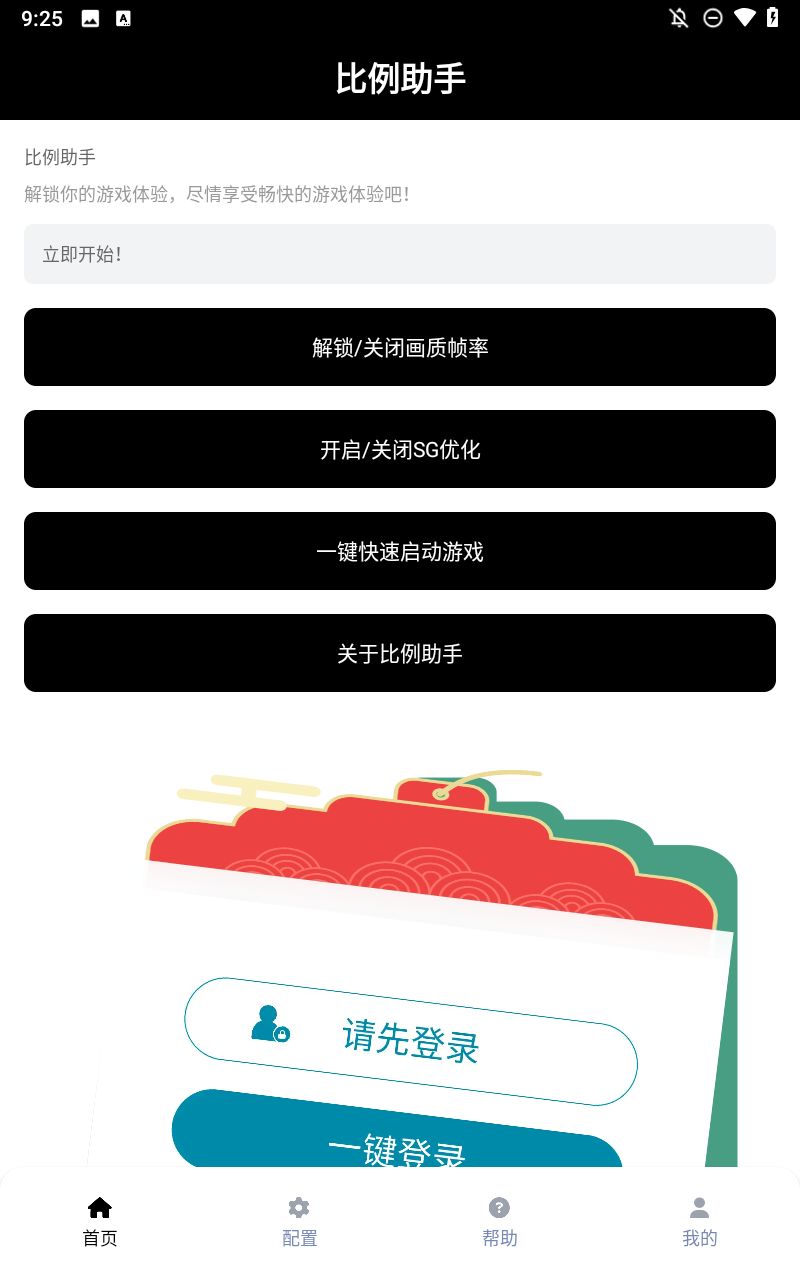Go to the 我的 tab

pos(699,1221)
